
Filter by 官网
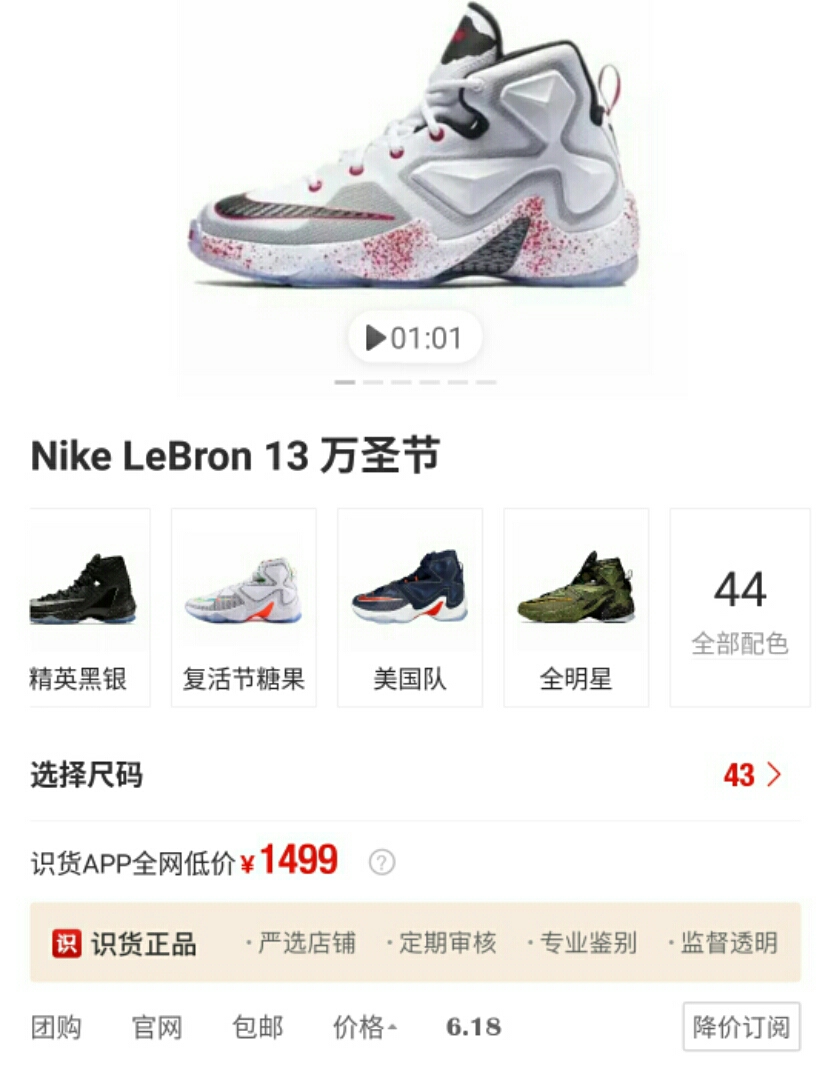pyautogui.click(x=157, y=1027)
